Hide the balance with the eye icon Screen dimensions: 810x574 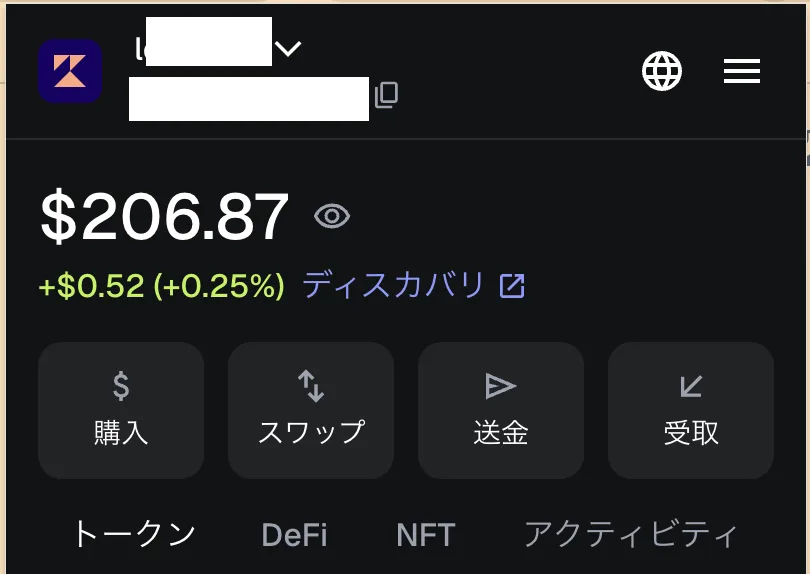(332, 216)
